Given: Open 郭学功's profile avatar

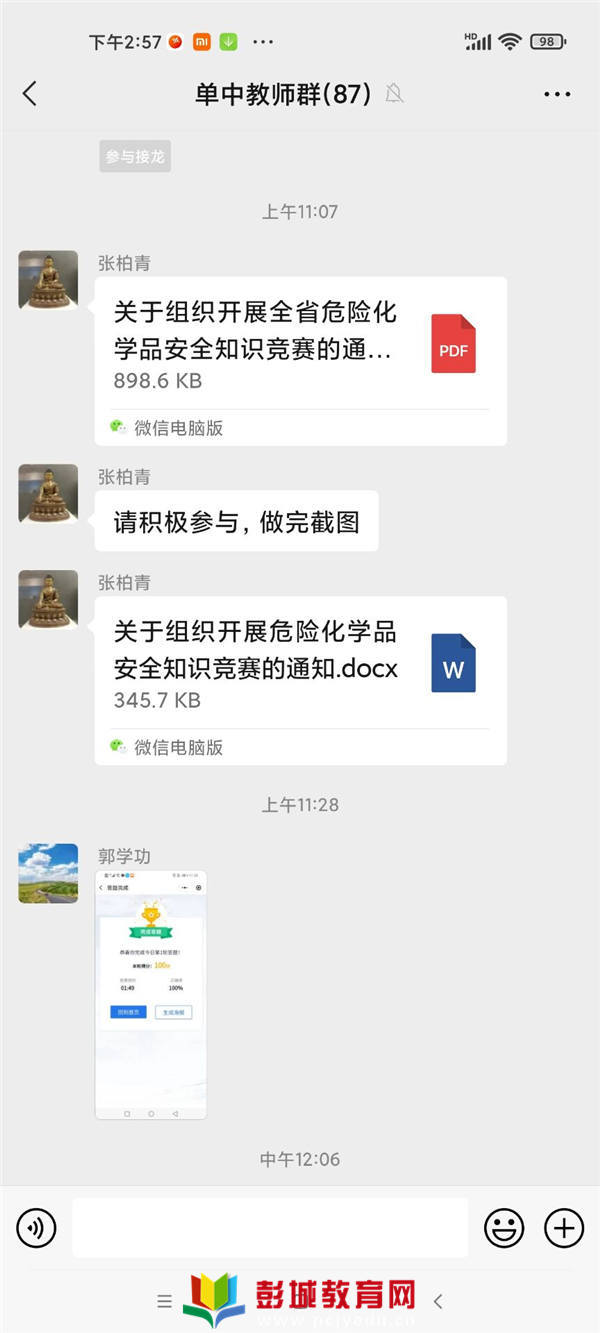Looking at the screenshot, I should (48, 873).
